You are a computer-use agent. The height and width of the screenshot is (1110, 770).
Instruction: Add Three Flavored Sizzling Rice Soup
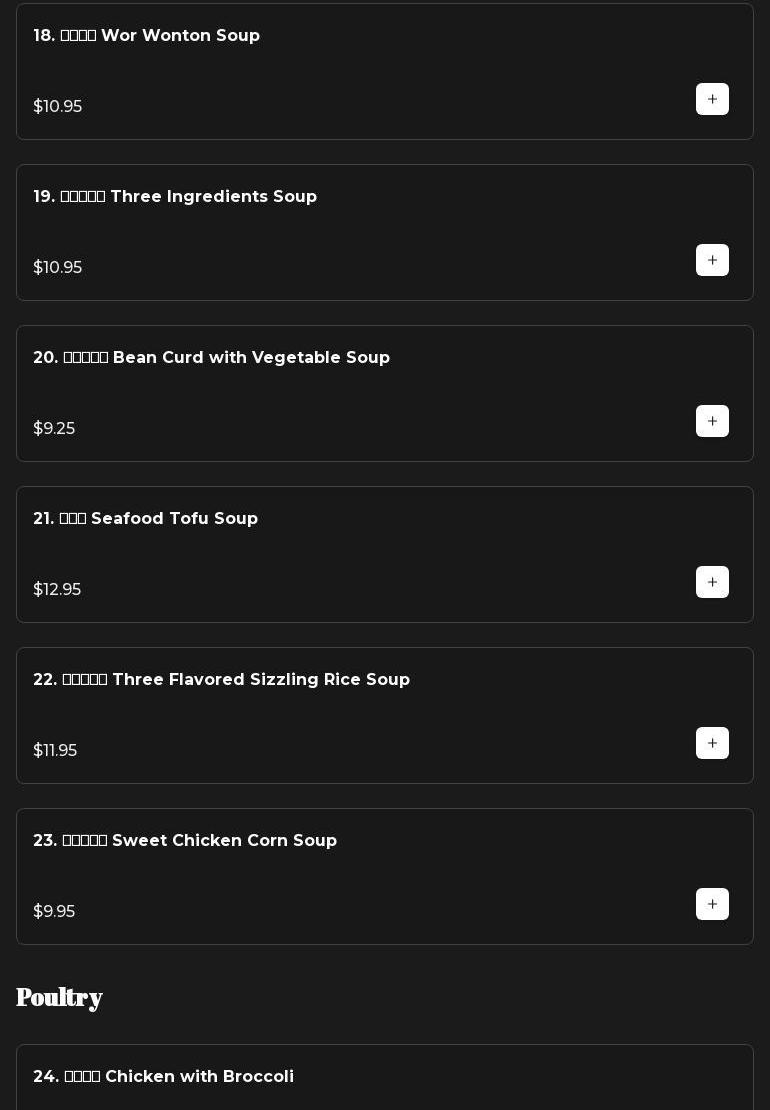click(x=712, y=743)
